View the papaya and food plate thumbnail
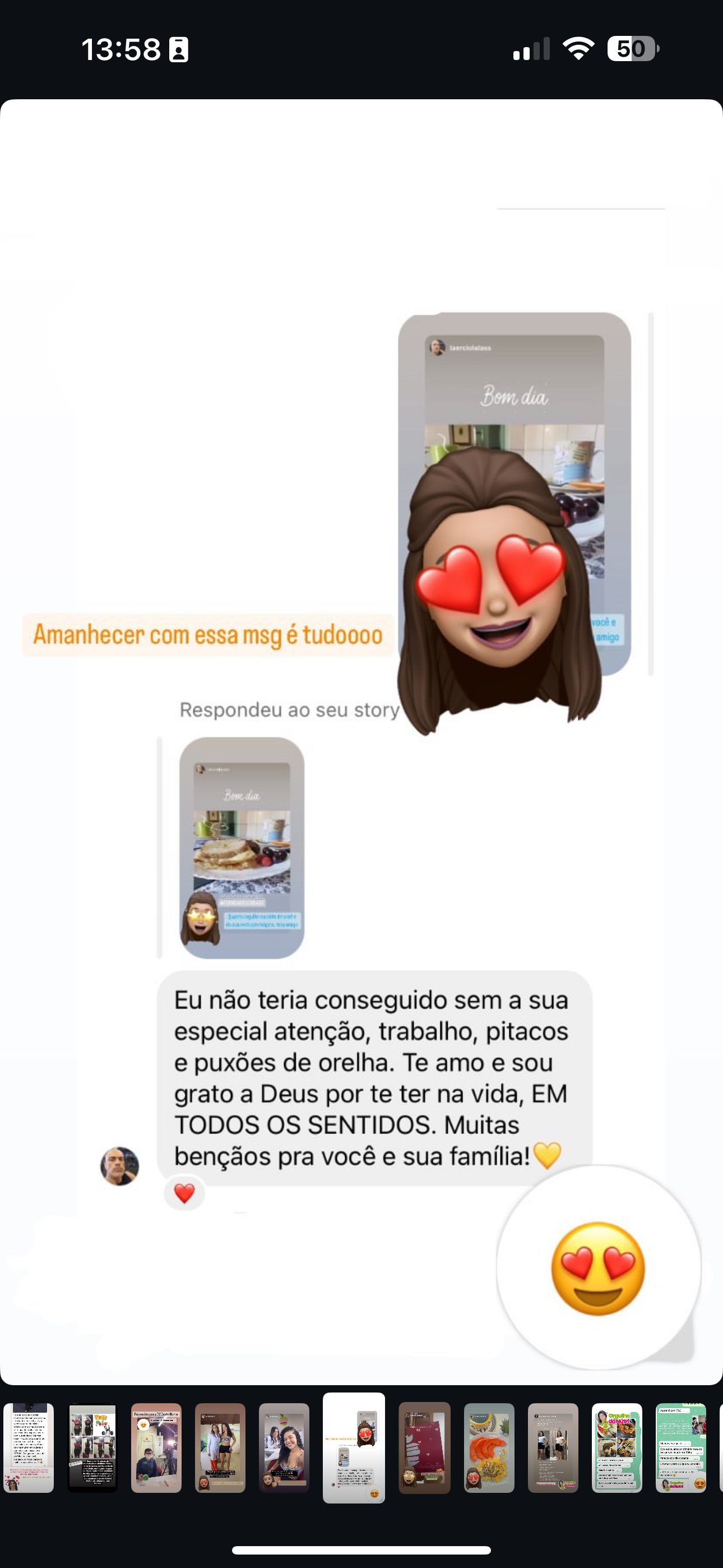 (x=489, y=1448)
